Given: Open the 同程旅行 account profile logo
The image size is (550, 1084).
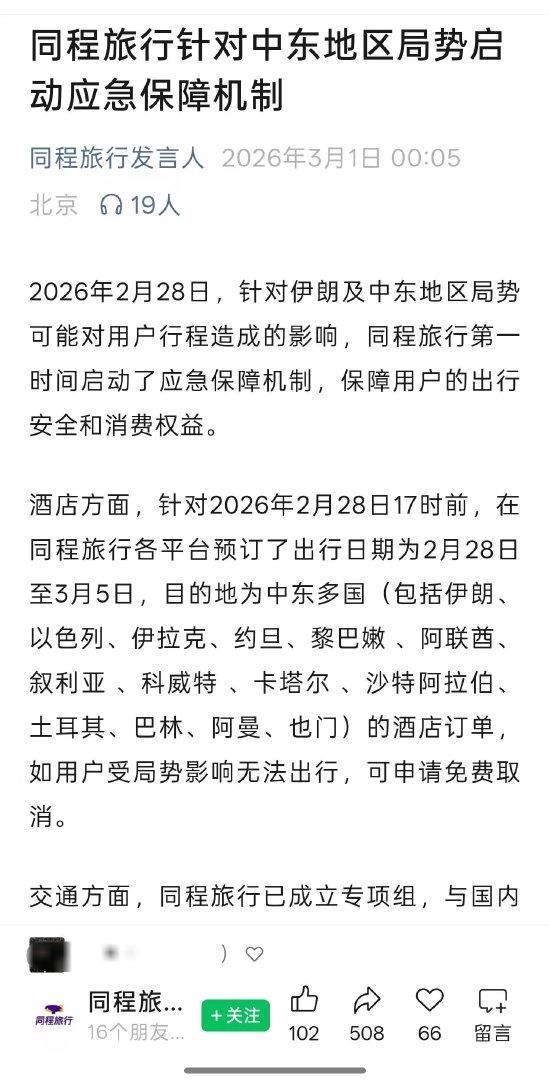Looking at the screenshot, I should (x=54, y=1016).
